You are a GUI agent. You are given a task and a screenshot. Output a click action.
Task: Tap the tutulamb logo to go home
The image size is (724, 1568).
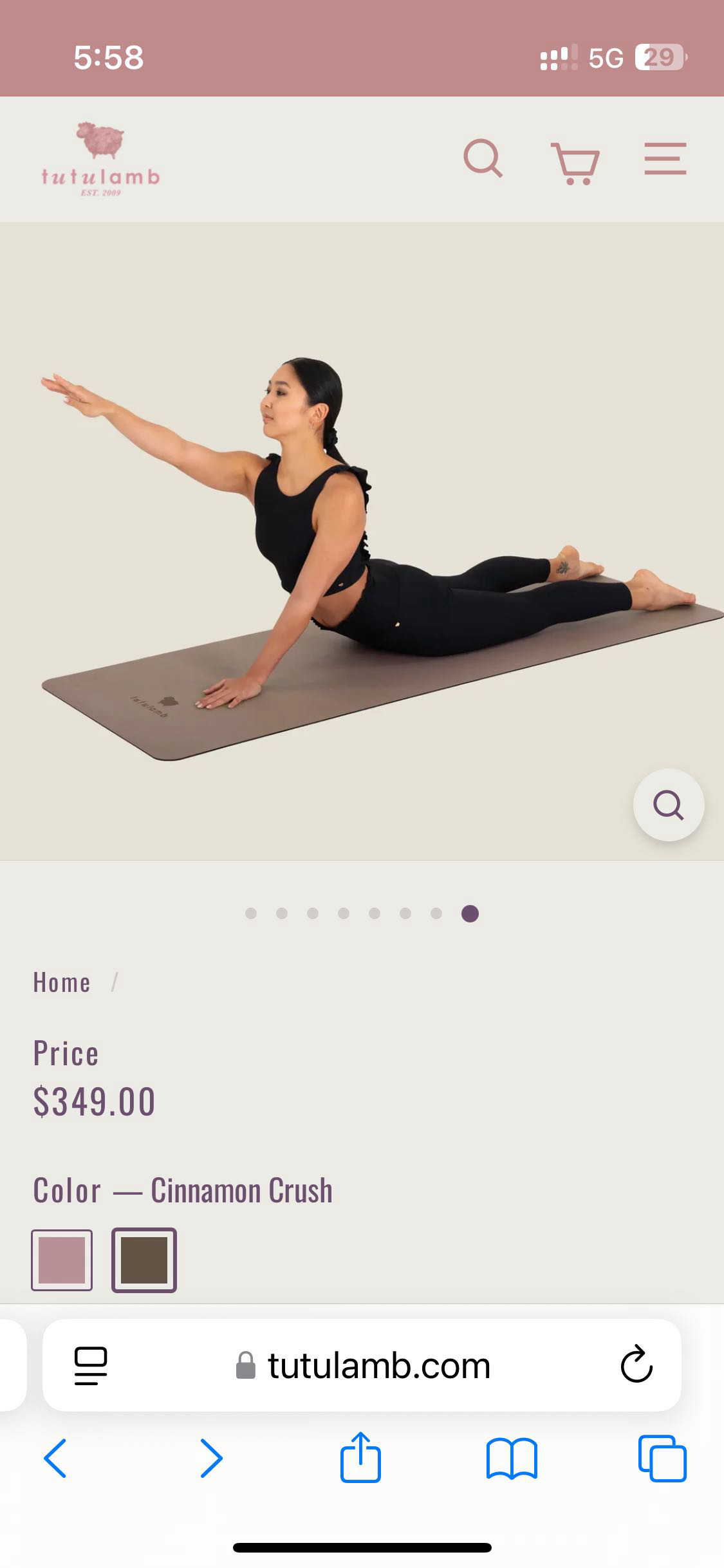100,159
